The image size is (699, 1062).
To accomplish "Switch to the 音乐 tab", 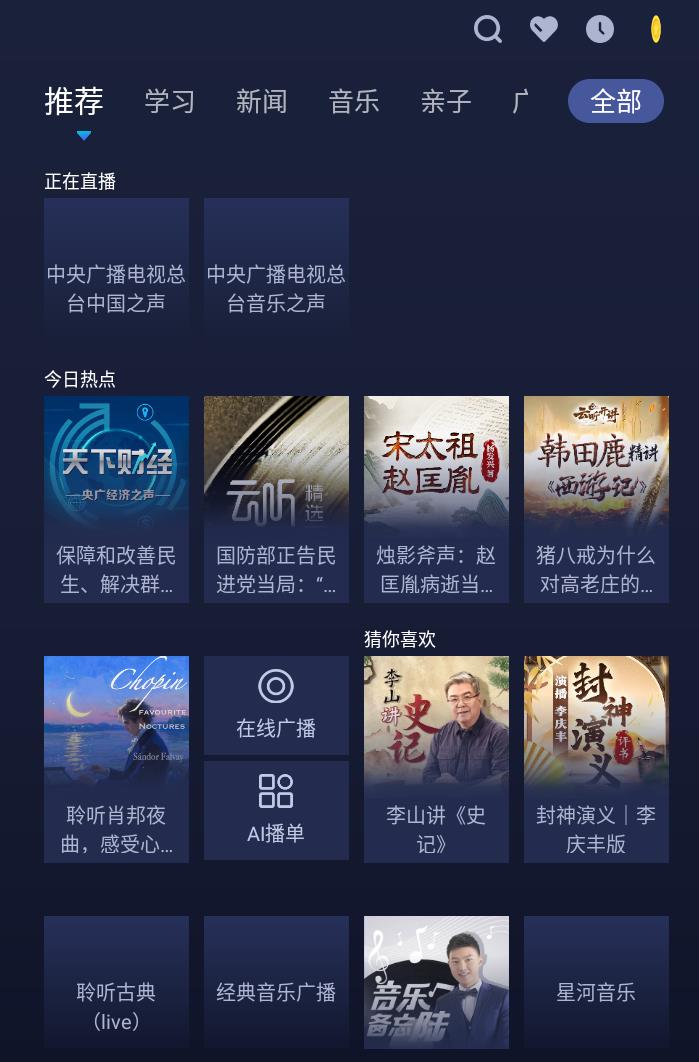I will [x=354, y=102].
